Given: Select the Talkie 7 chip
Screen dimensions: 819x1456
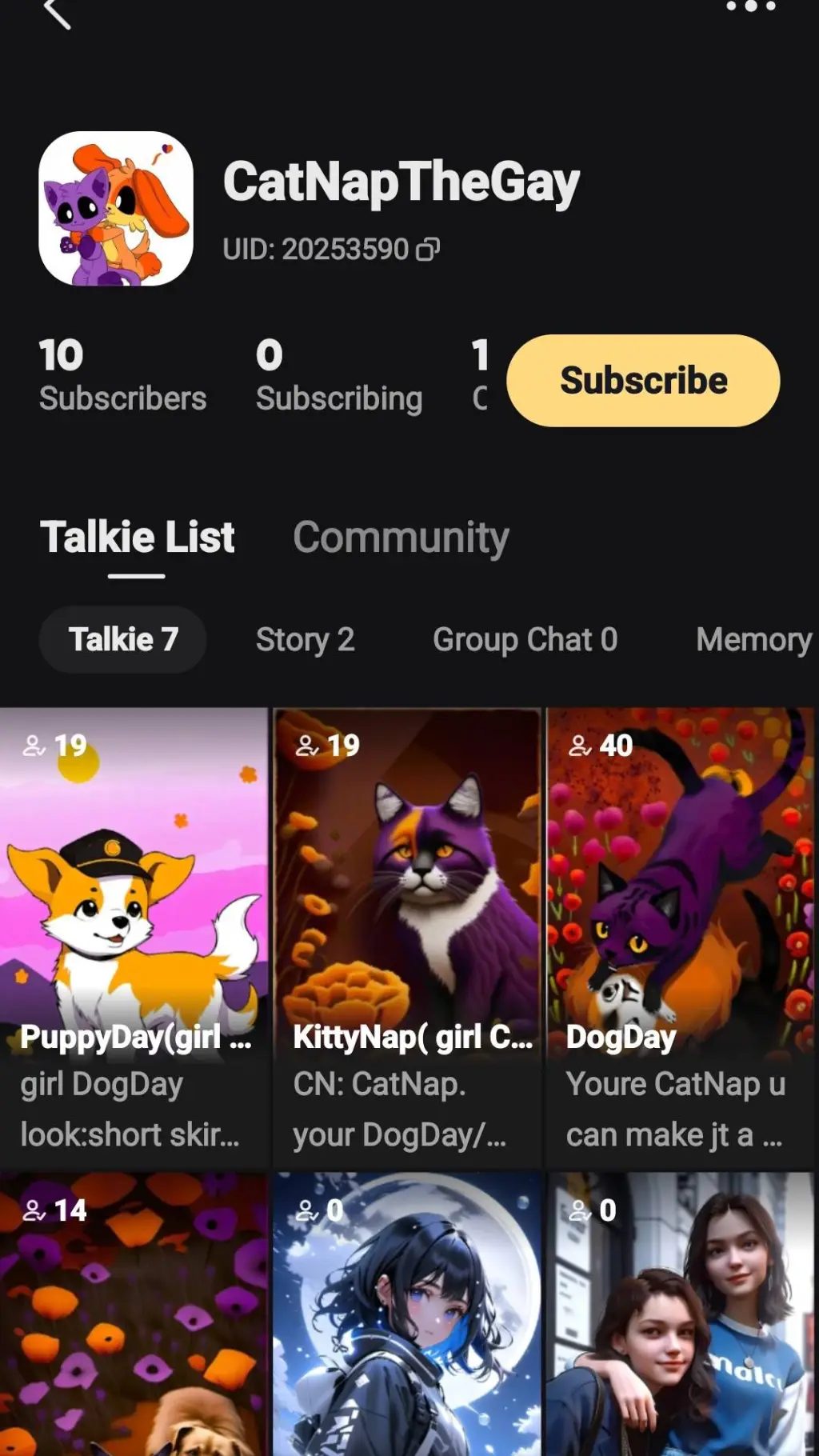Looking at the screenshot, I should 123,639.
